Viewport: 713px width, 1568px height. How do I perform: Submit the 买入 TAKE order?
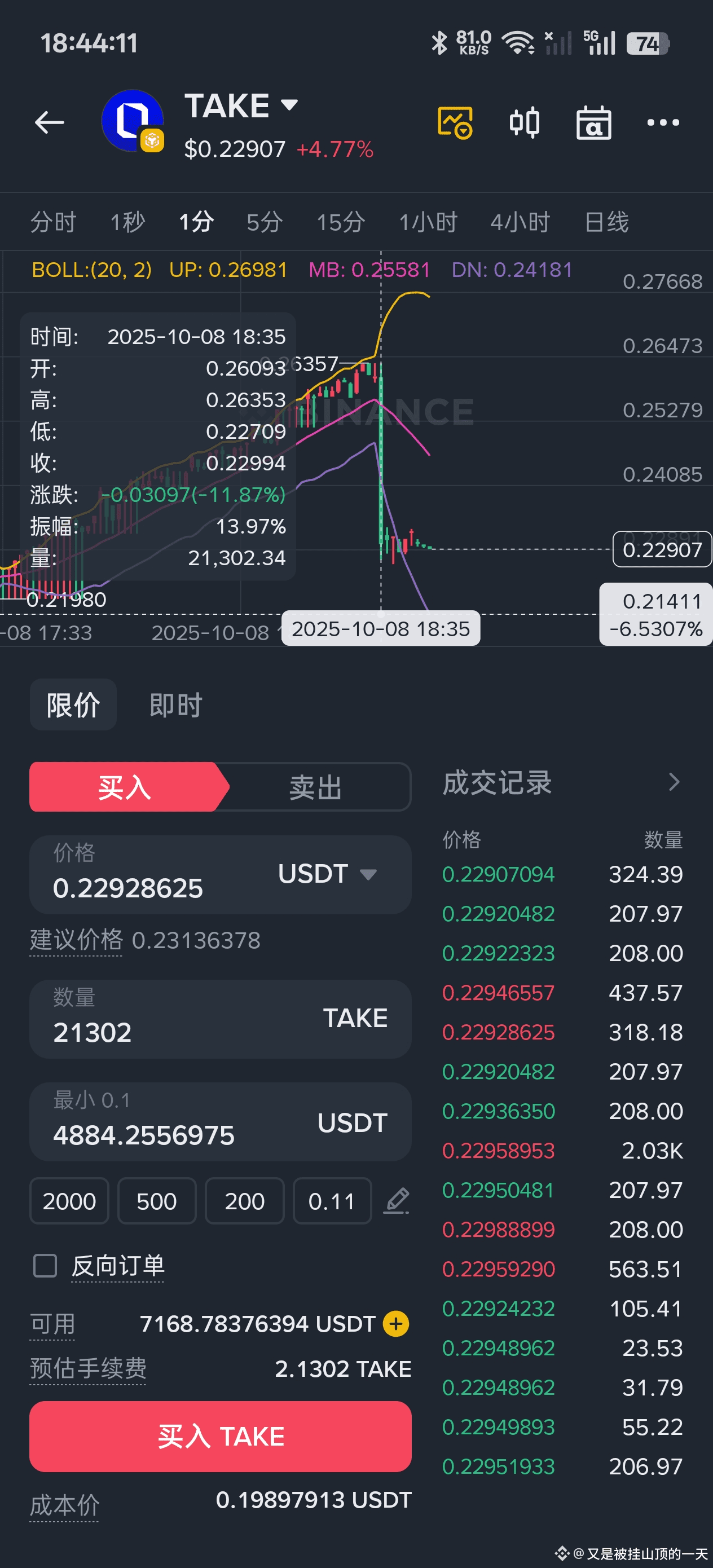(221, 1436)
